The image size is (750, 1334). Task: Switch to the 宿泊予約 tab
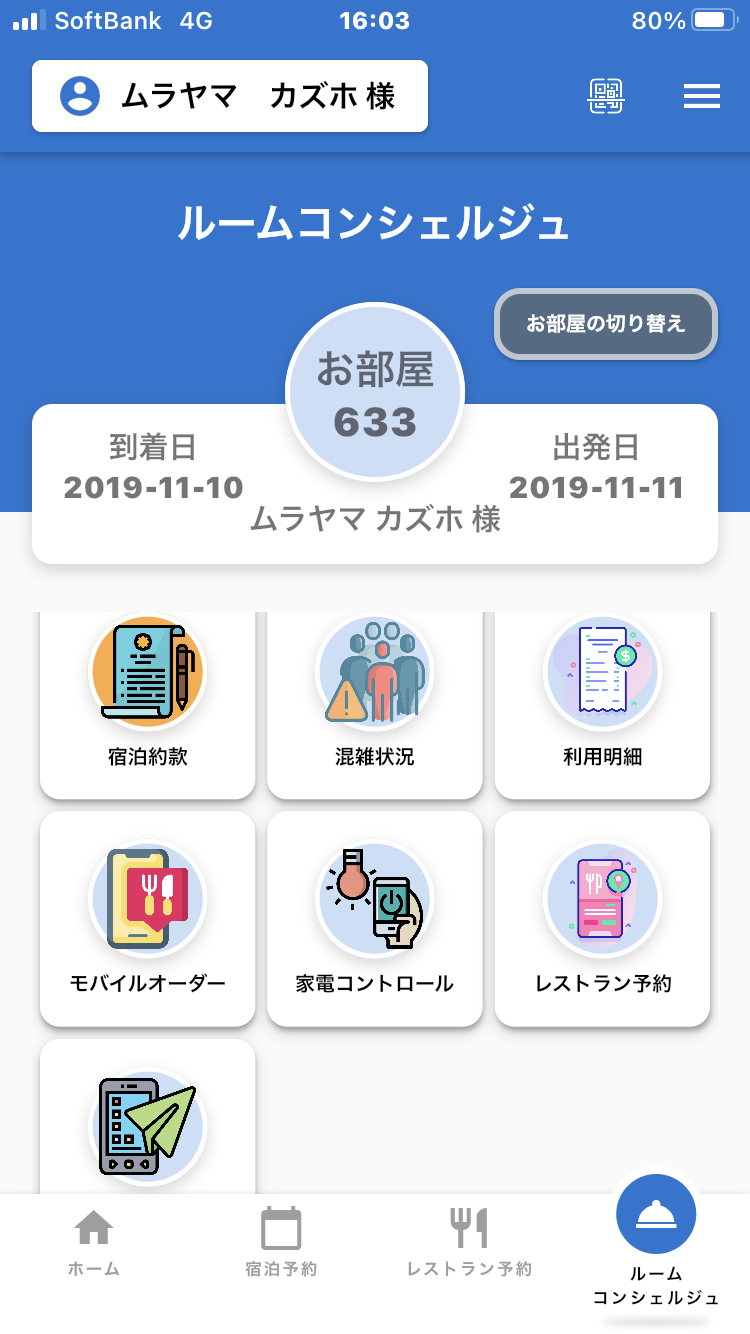281,1243
